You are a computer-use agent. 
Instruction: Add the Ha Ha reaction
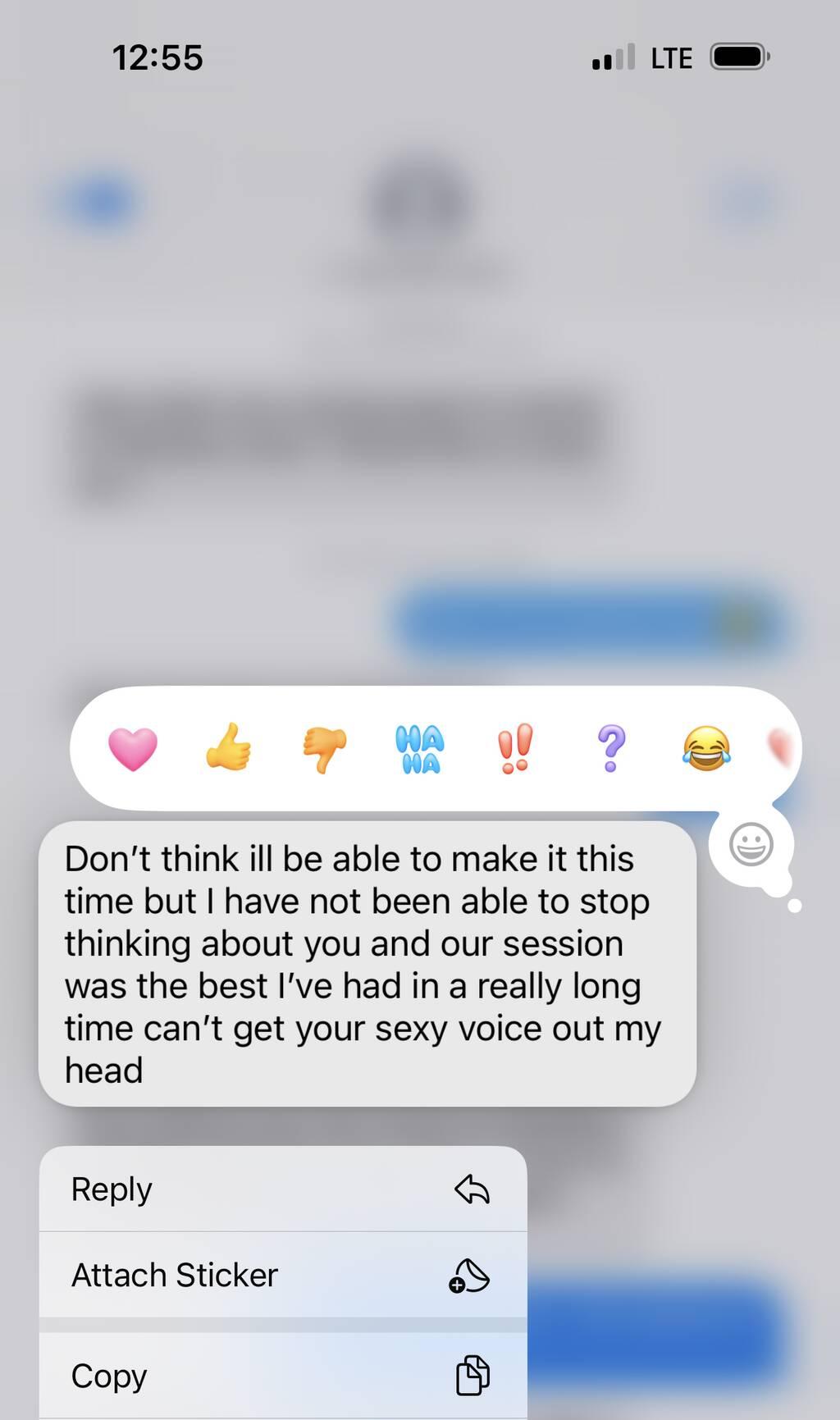click(419, 748)
